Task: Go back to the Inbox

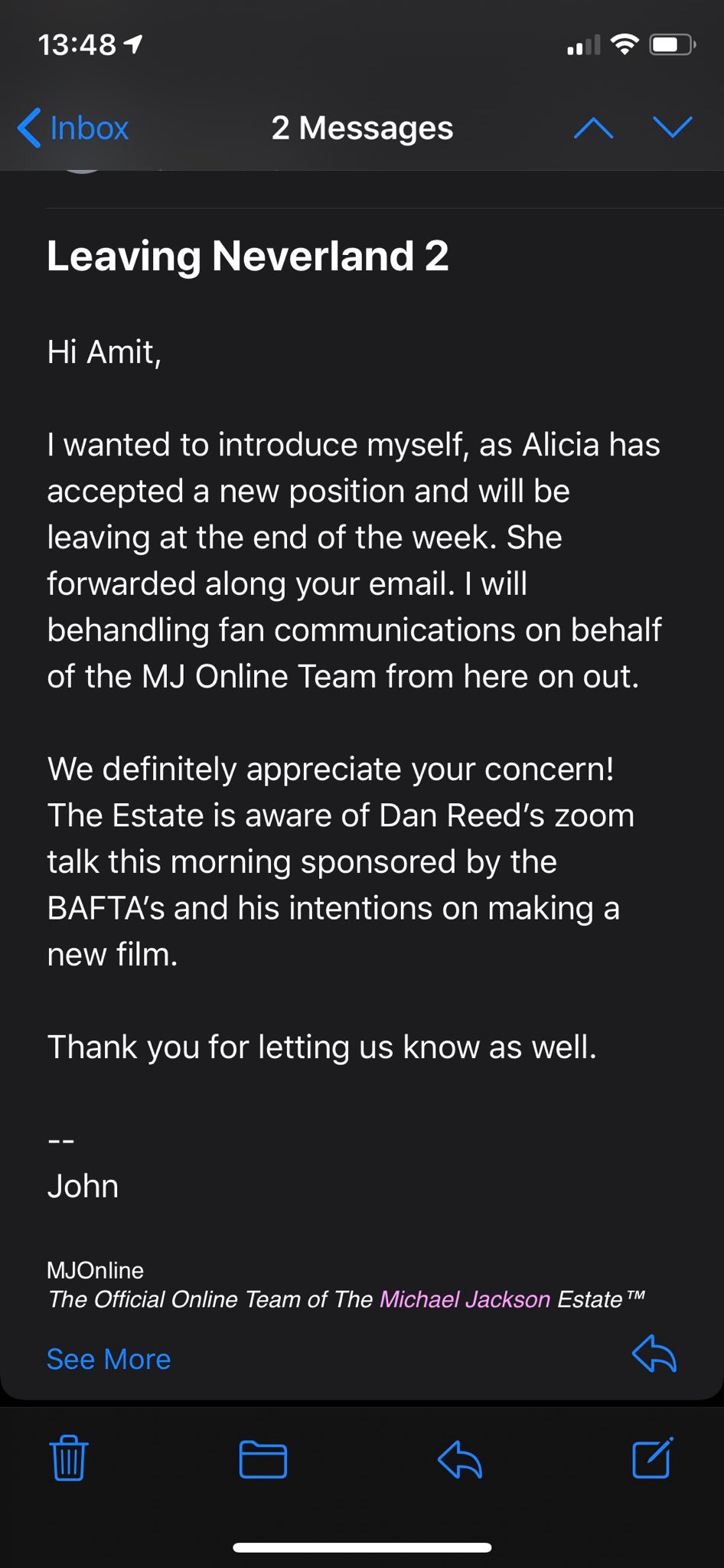Action: pos(73,128)
